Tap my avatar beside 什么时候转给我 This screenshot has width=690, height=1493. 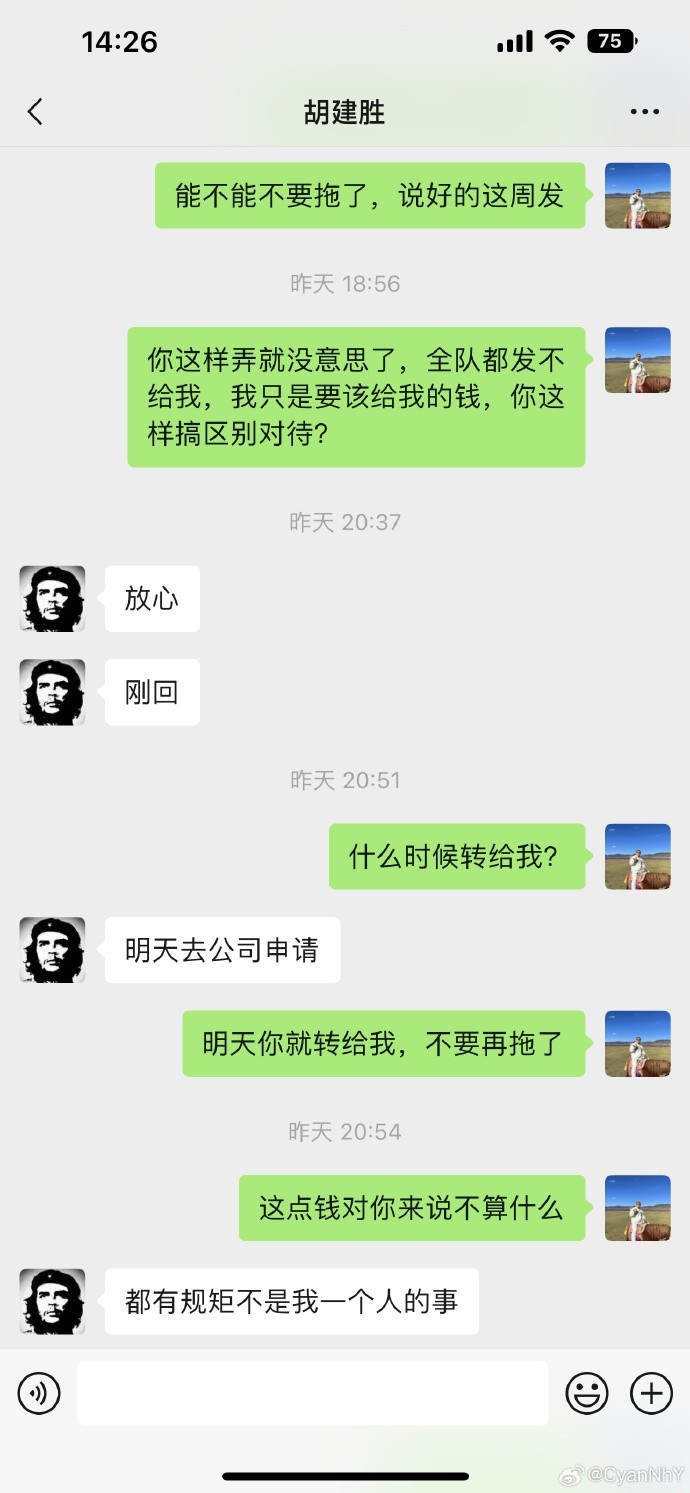pos(637,856)
